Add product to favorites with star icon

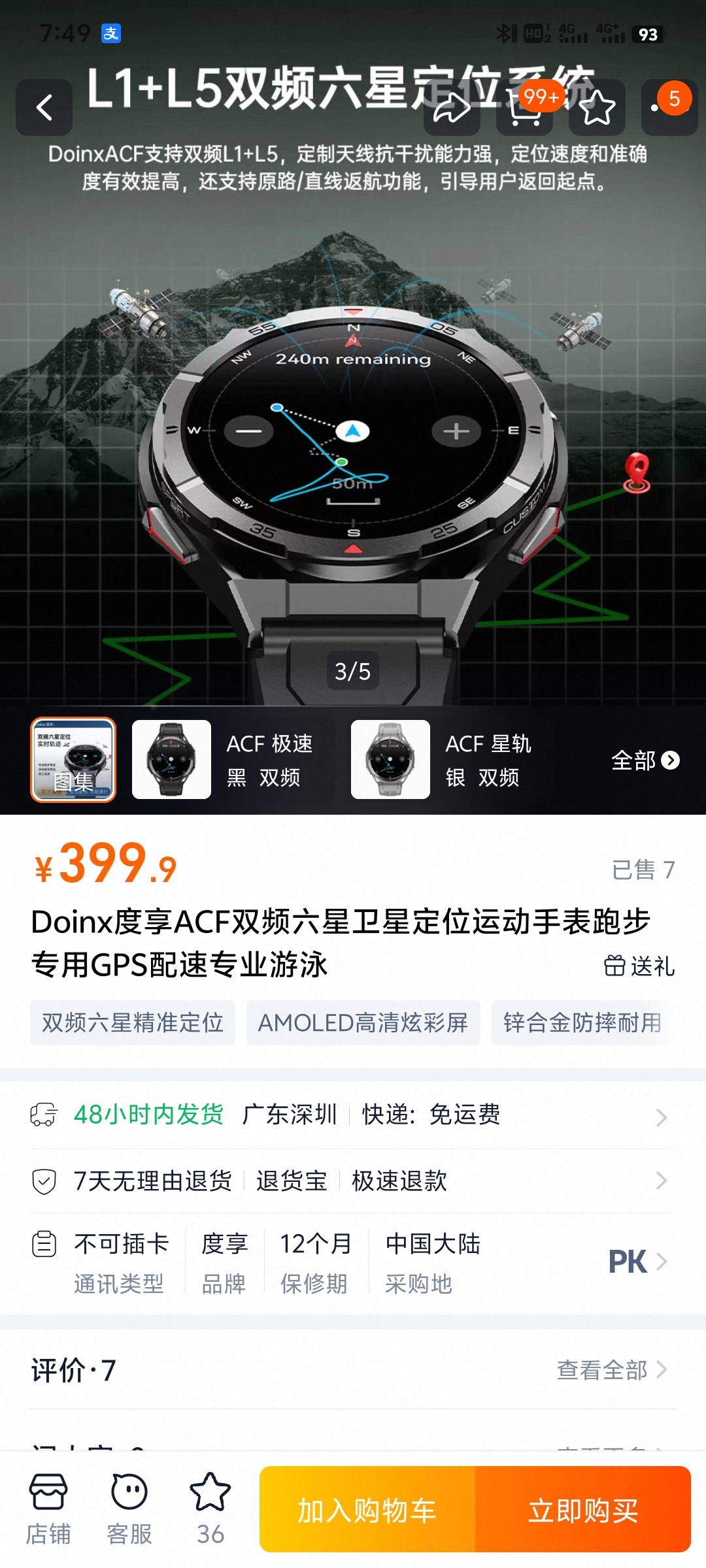tap(597, 108)
